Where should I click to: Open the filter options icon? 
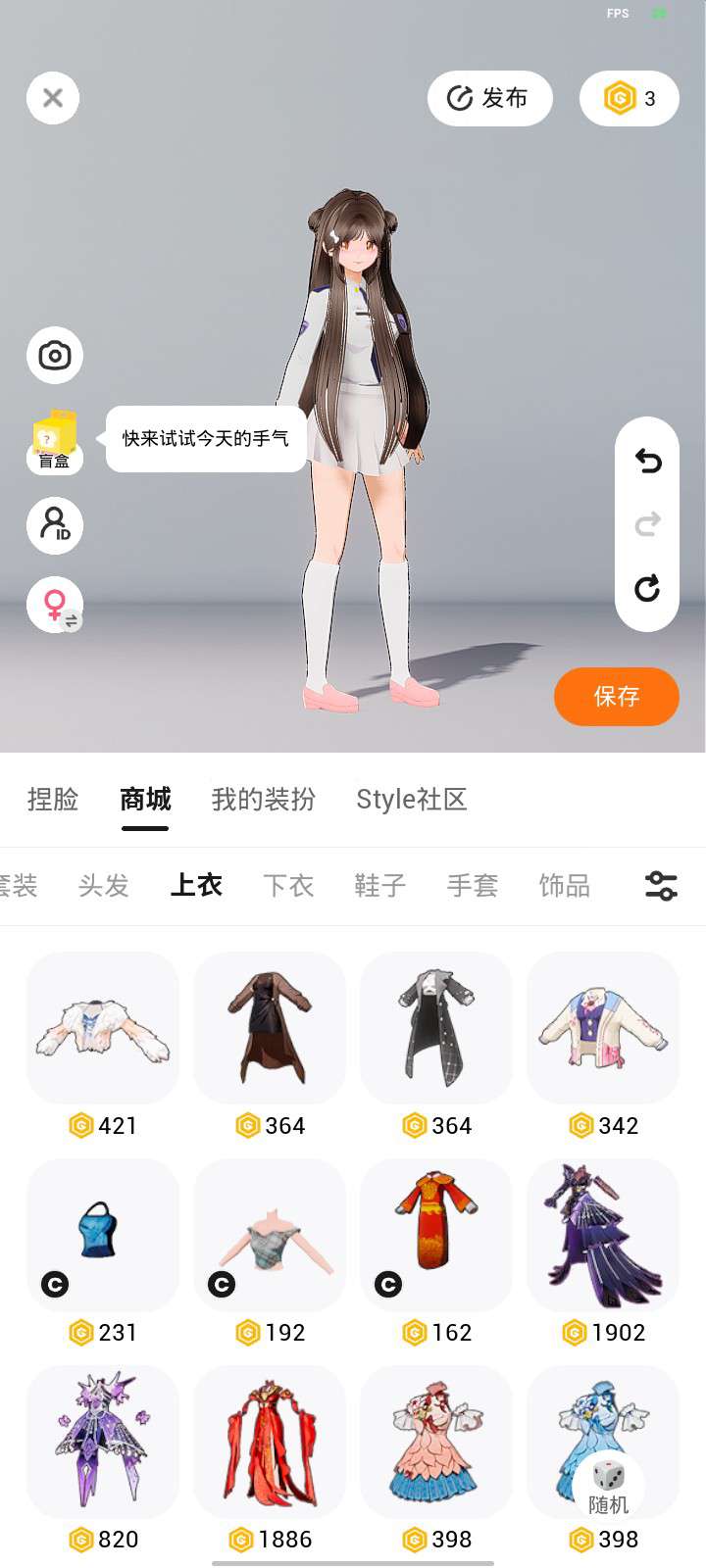(662, 886)
